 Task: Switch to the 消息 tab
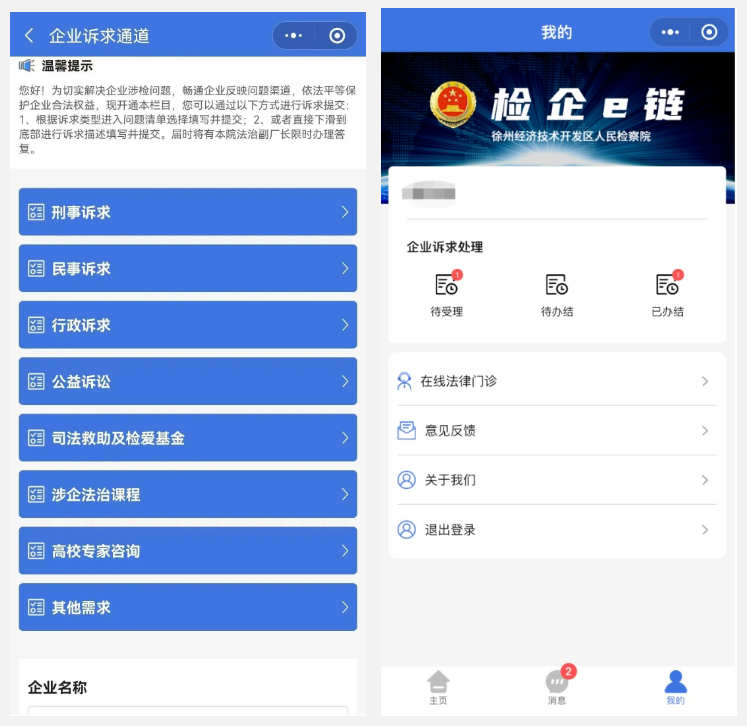tap(557, 688)
